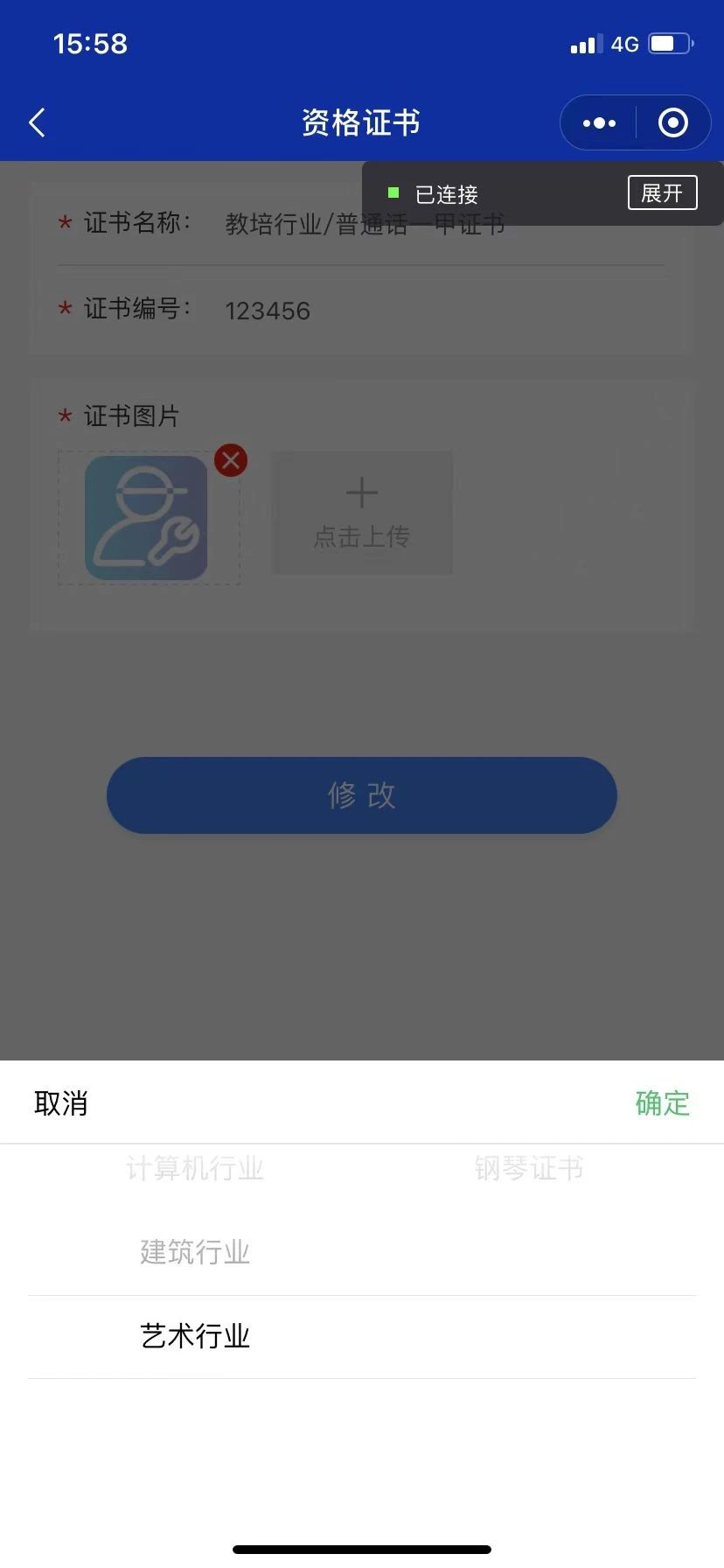Go back using the header arrow

point(37,122)
